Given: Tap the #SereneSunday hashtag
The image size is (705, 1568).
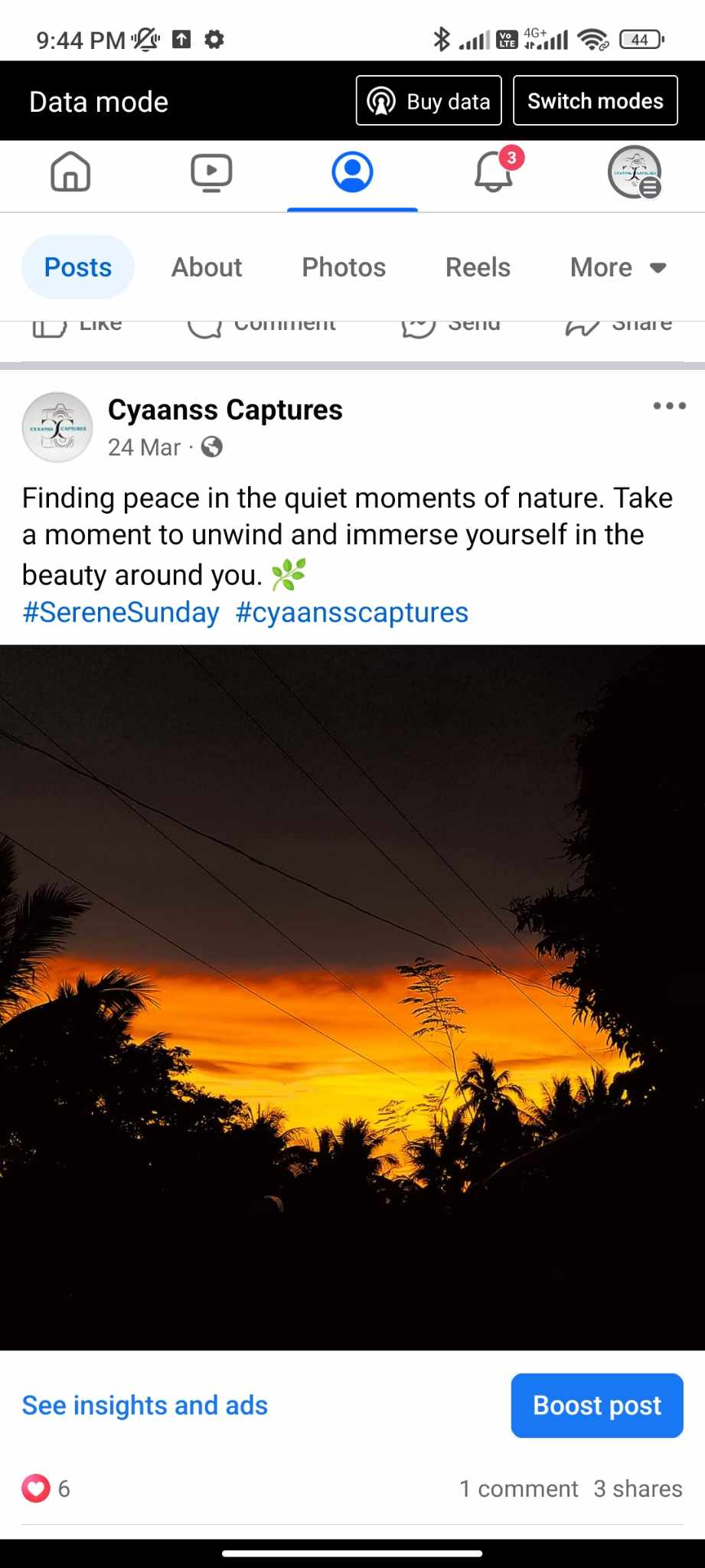Looking at the screenshot, I should (x=121, y=612).
